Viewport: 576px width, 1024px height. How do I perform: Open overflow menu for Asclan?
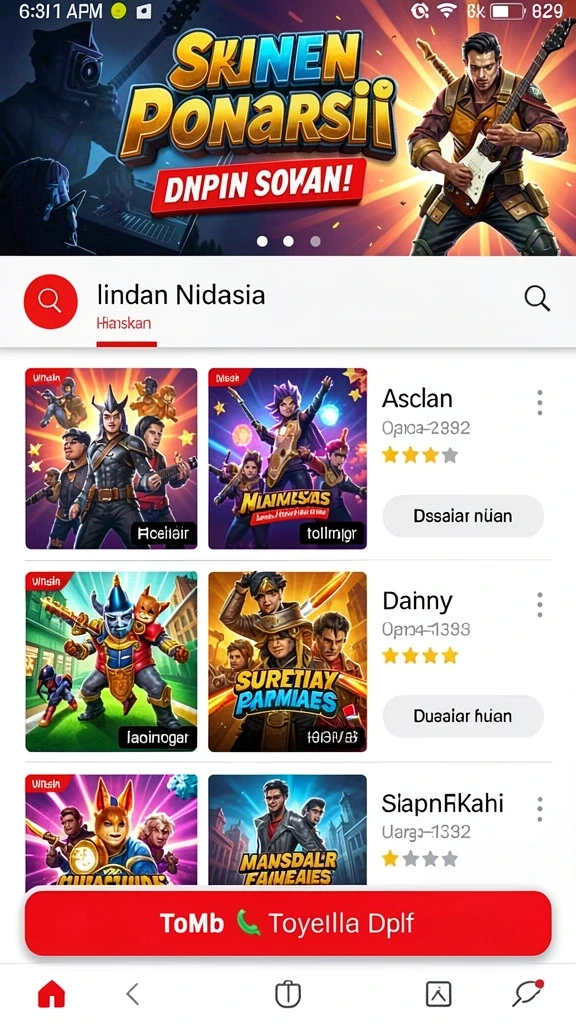pyautogui.click(x=539, y=403)
